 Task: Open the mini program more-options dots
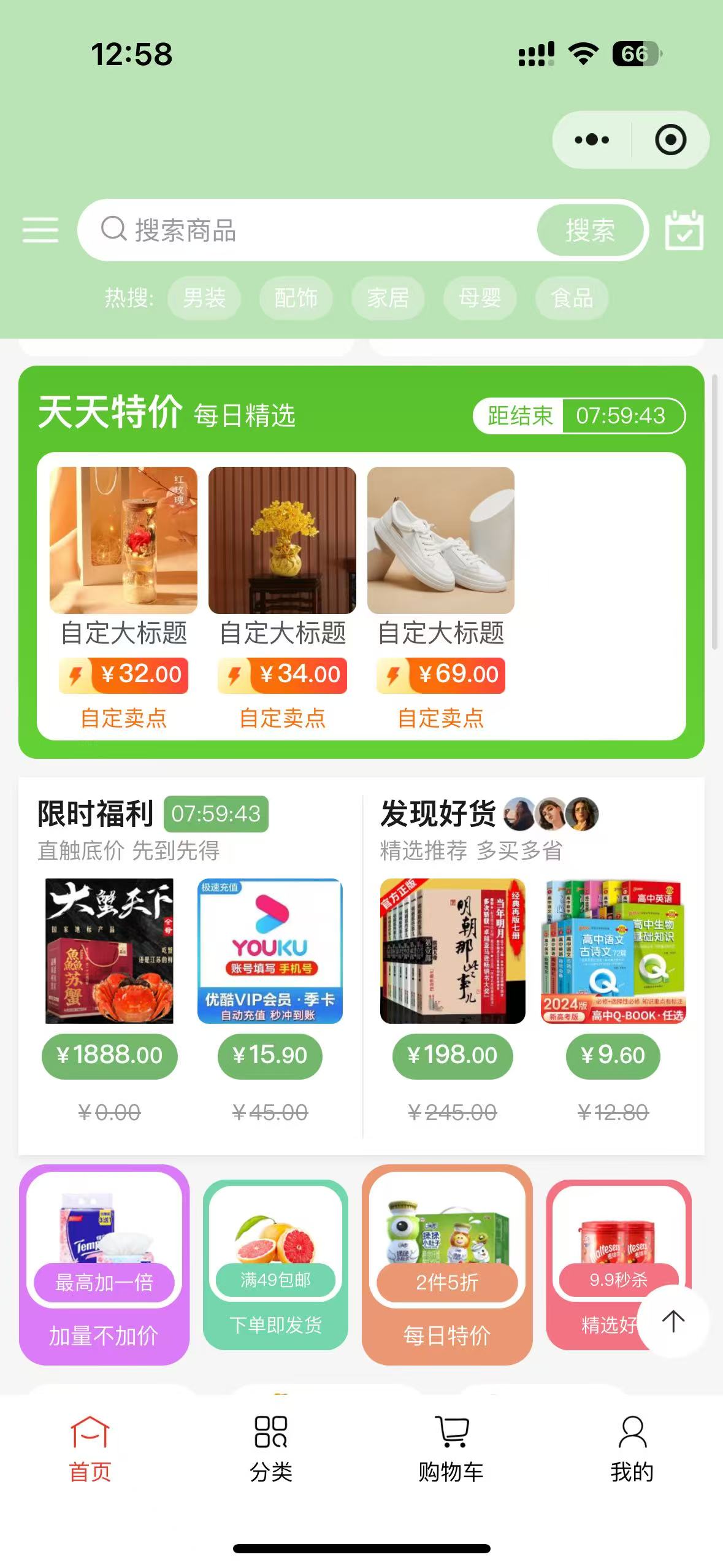pyautogui.click(x=592, y=140)
